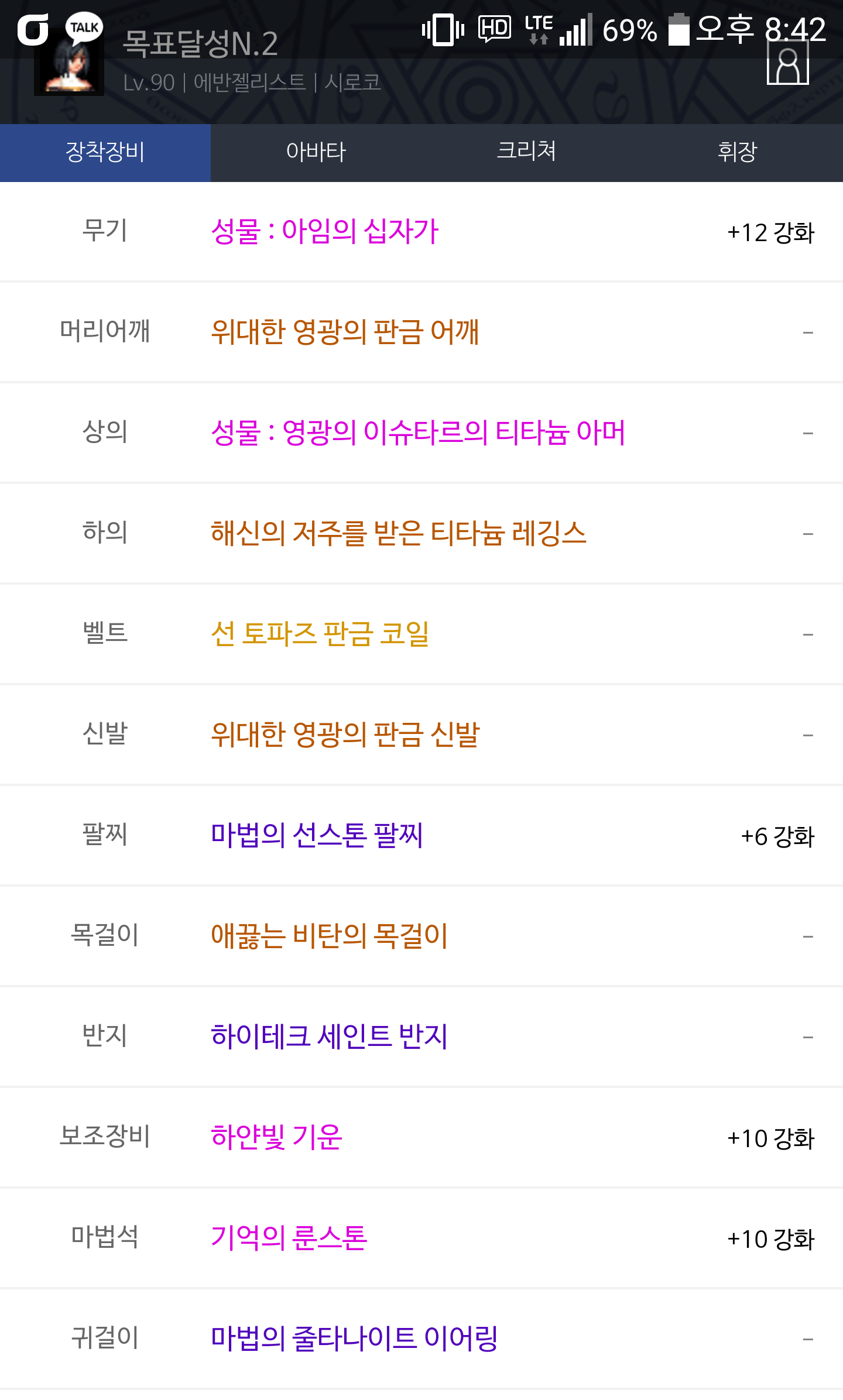
Task: Tap the character avatar picture
Action: 69,66
